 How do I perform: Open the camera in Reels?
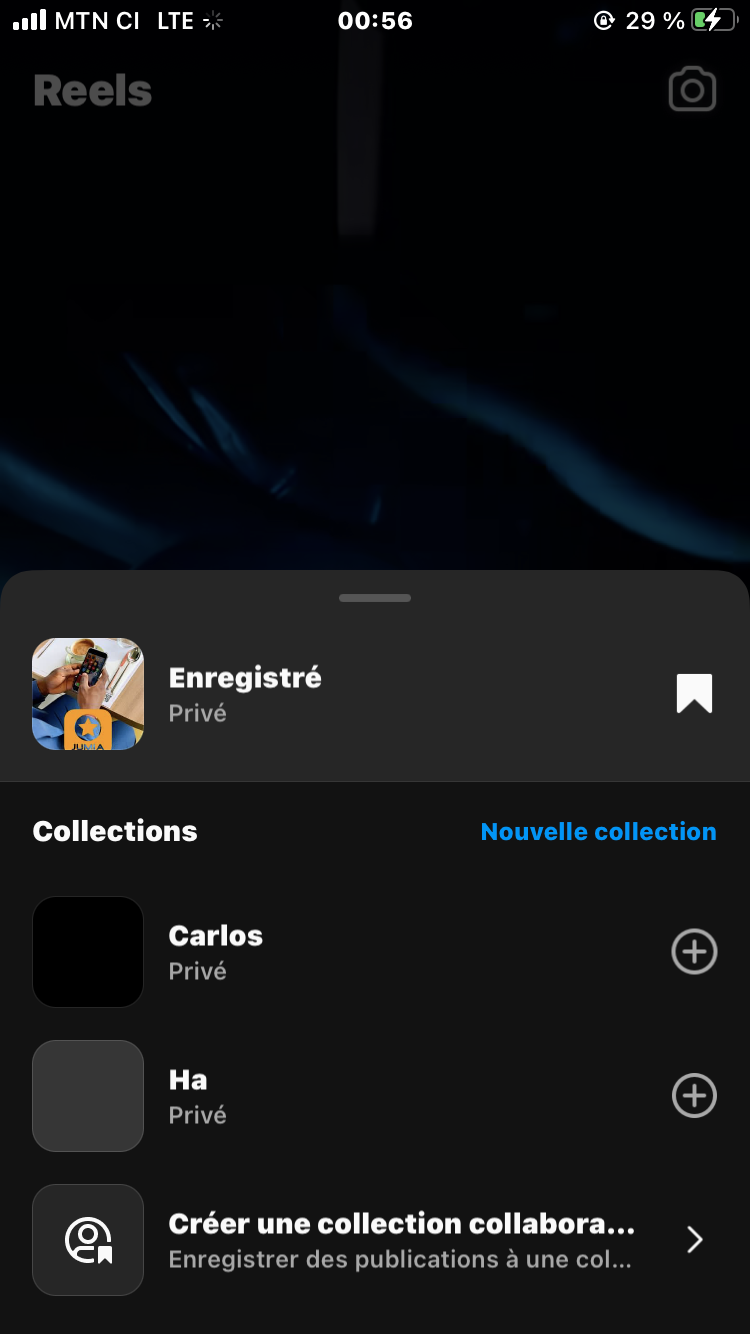click(x=692, y=90)
